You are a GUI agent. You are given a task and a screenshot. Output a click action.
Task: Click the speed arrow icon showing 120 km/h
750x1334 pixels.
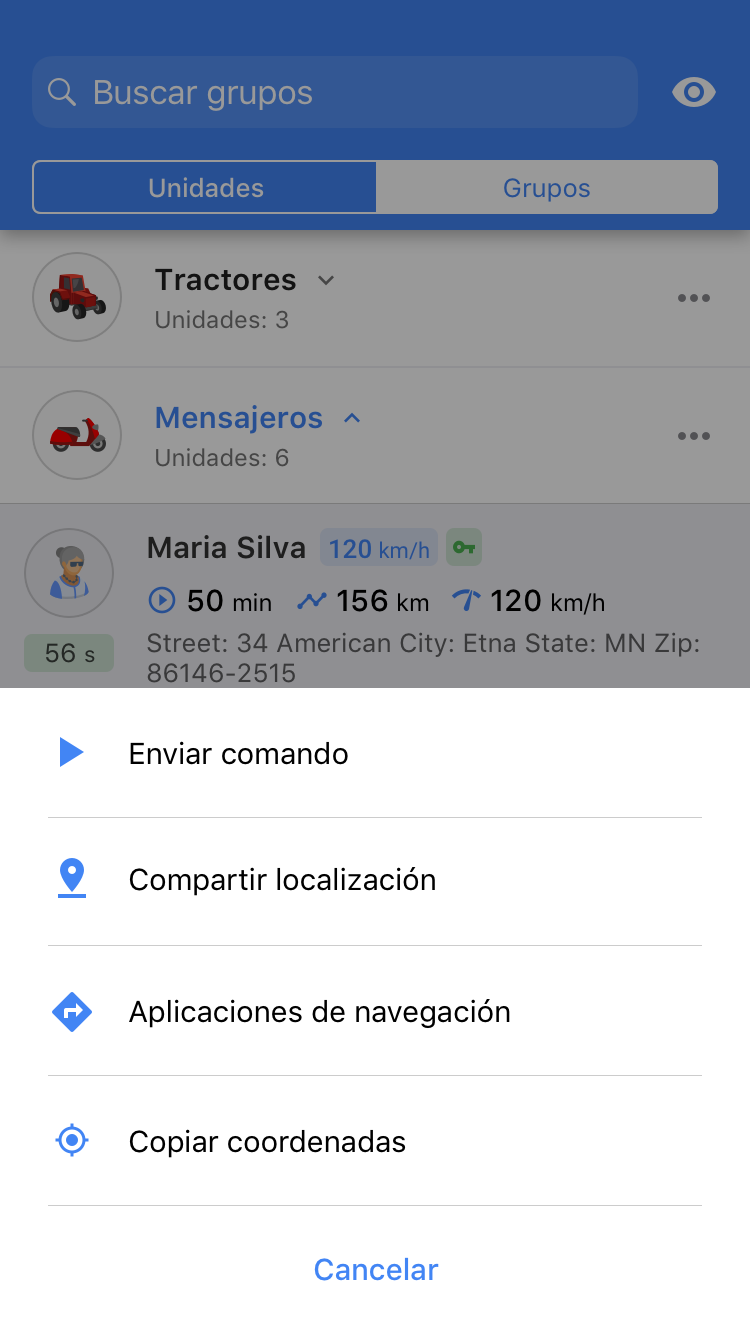(465, 600)
